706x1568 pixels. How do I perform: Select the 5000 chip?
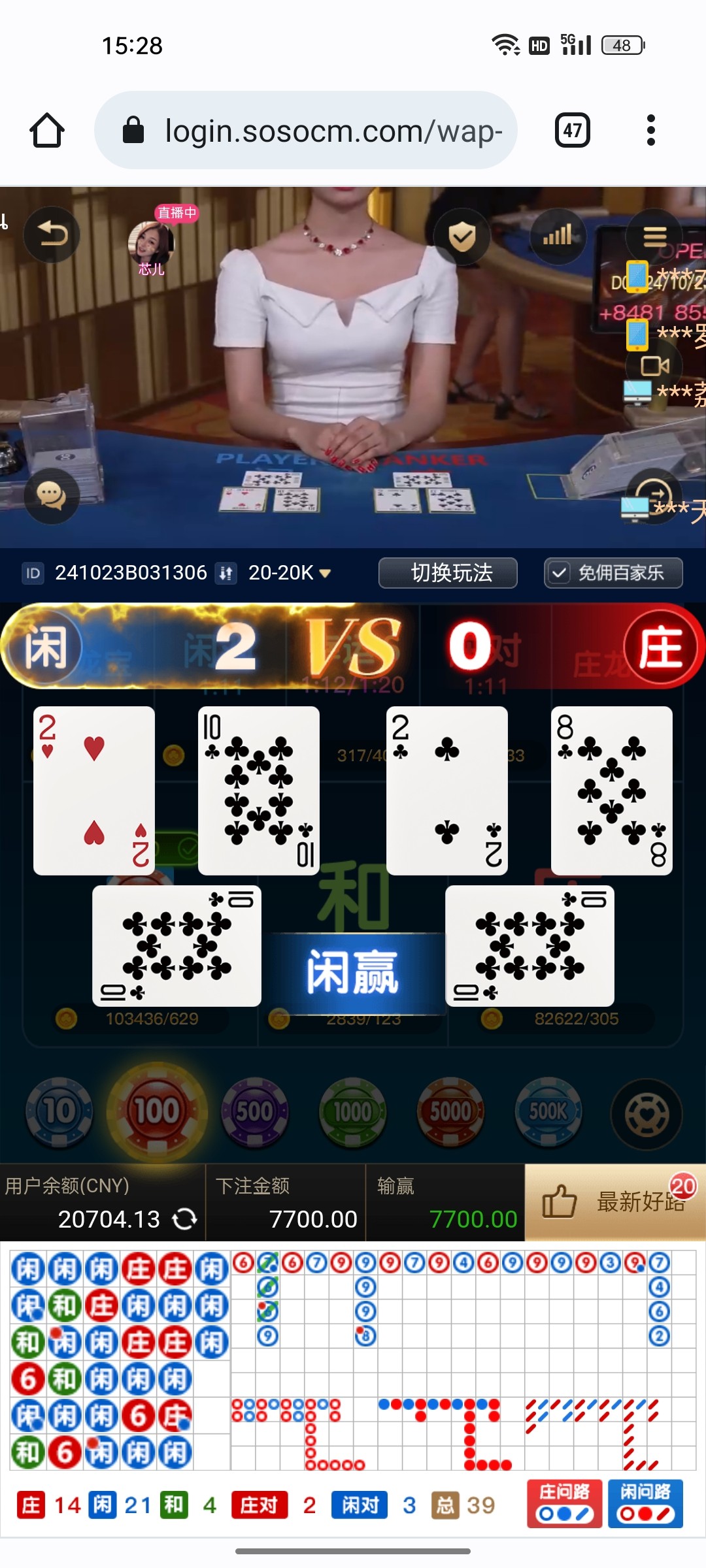[x=450, y=1112]
